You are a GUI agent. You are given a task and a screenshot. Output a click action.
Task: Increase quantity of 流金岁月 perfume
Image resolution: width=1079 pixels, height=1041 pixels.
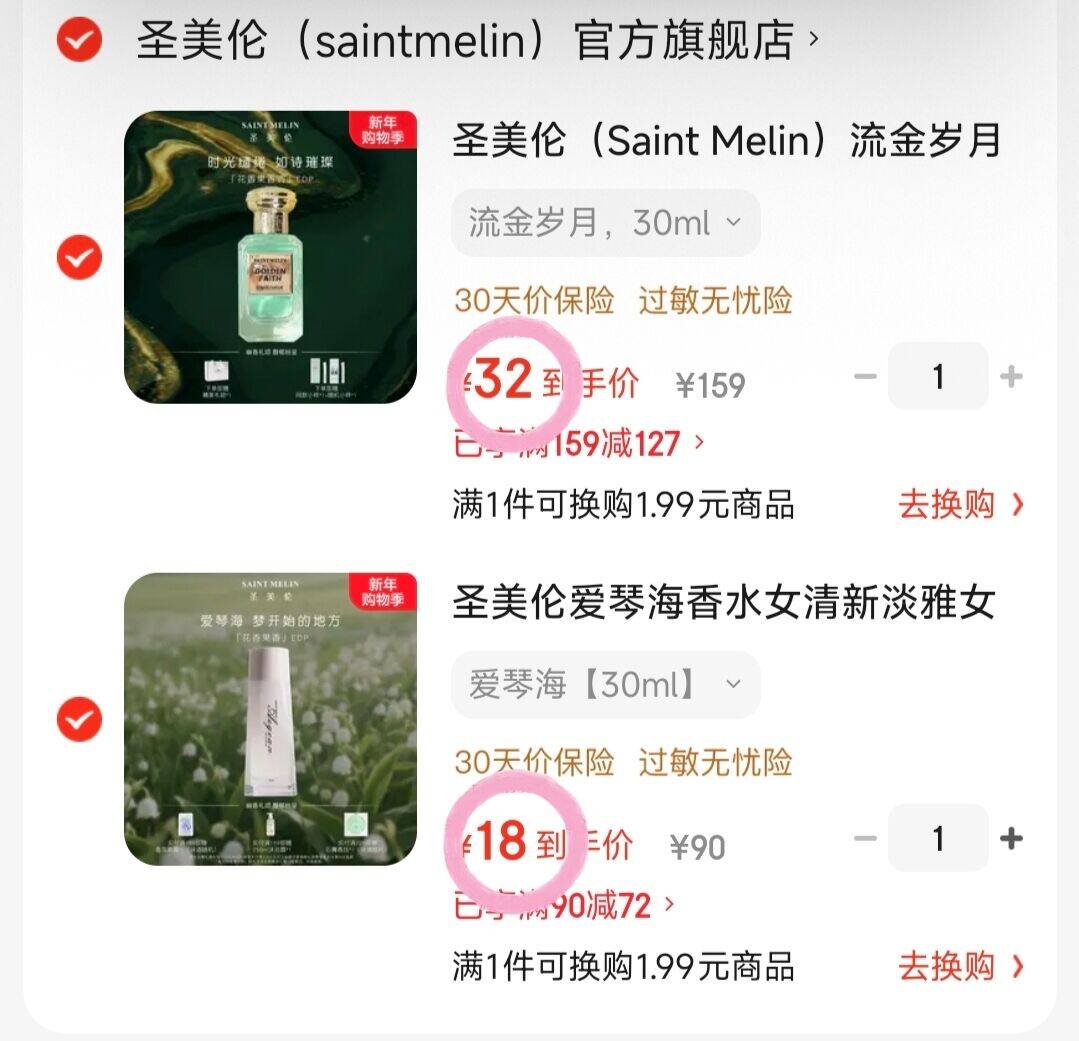1011,377
